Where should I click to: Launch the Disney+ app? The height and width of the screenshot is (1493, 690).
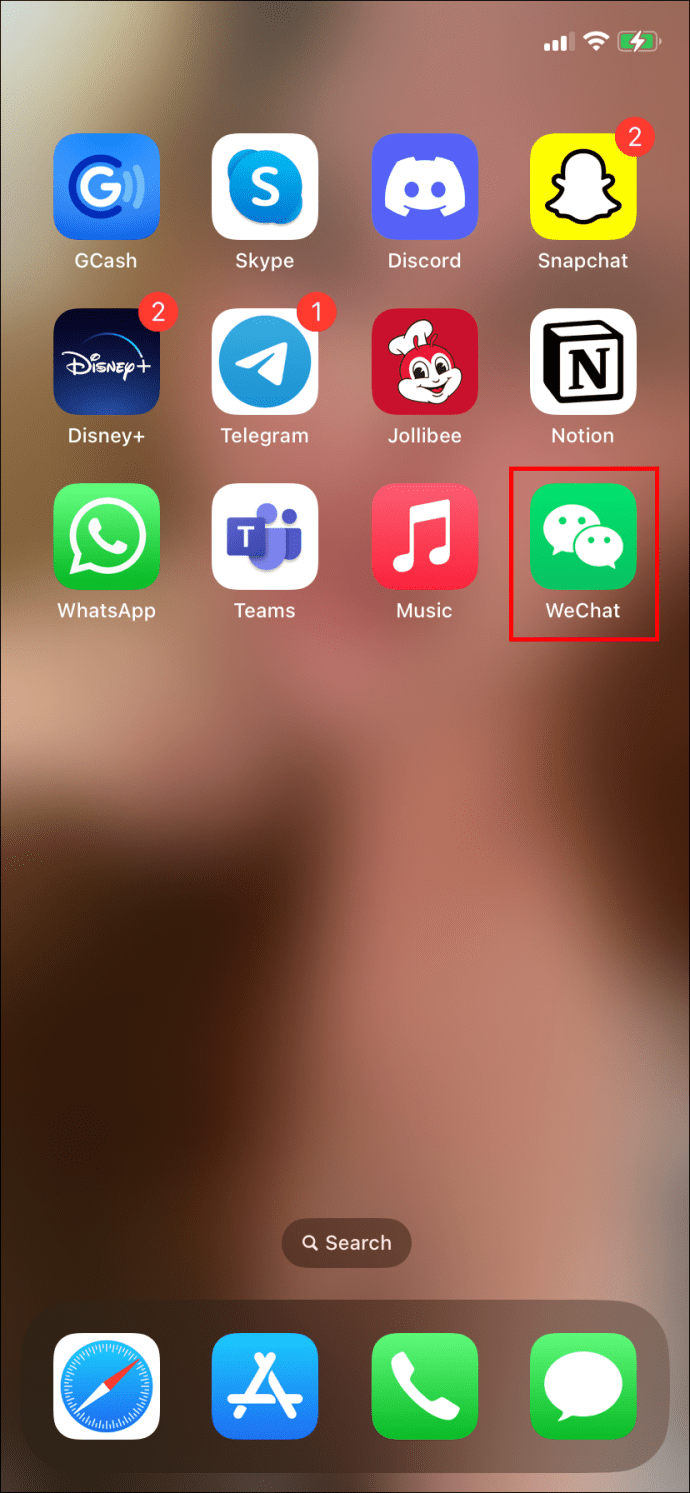(106, 361)
